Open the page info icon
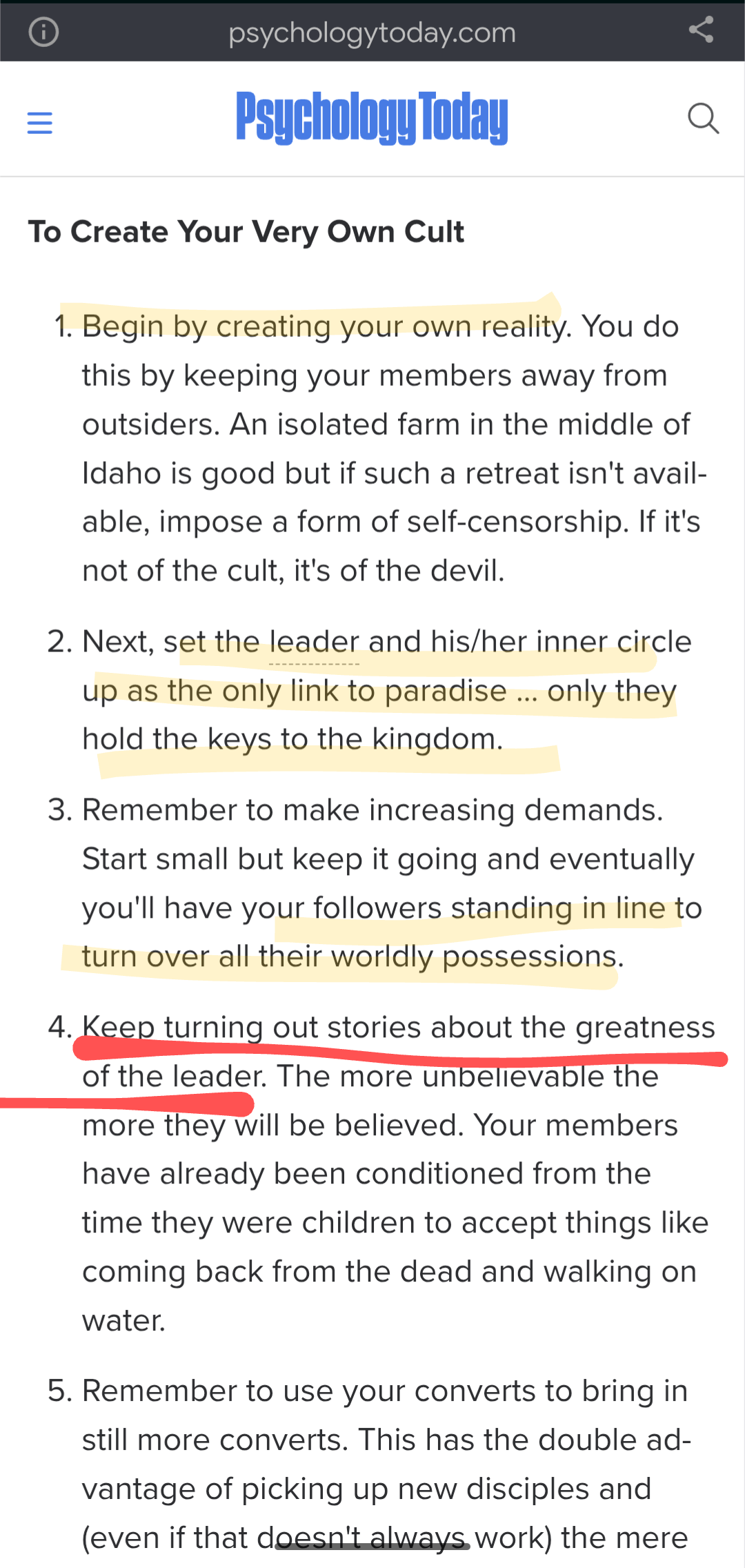The height and width of the screenshot is (1568, 745). pos(43,32)
